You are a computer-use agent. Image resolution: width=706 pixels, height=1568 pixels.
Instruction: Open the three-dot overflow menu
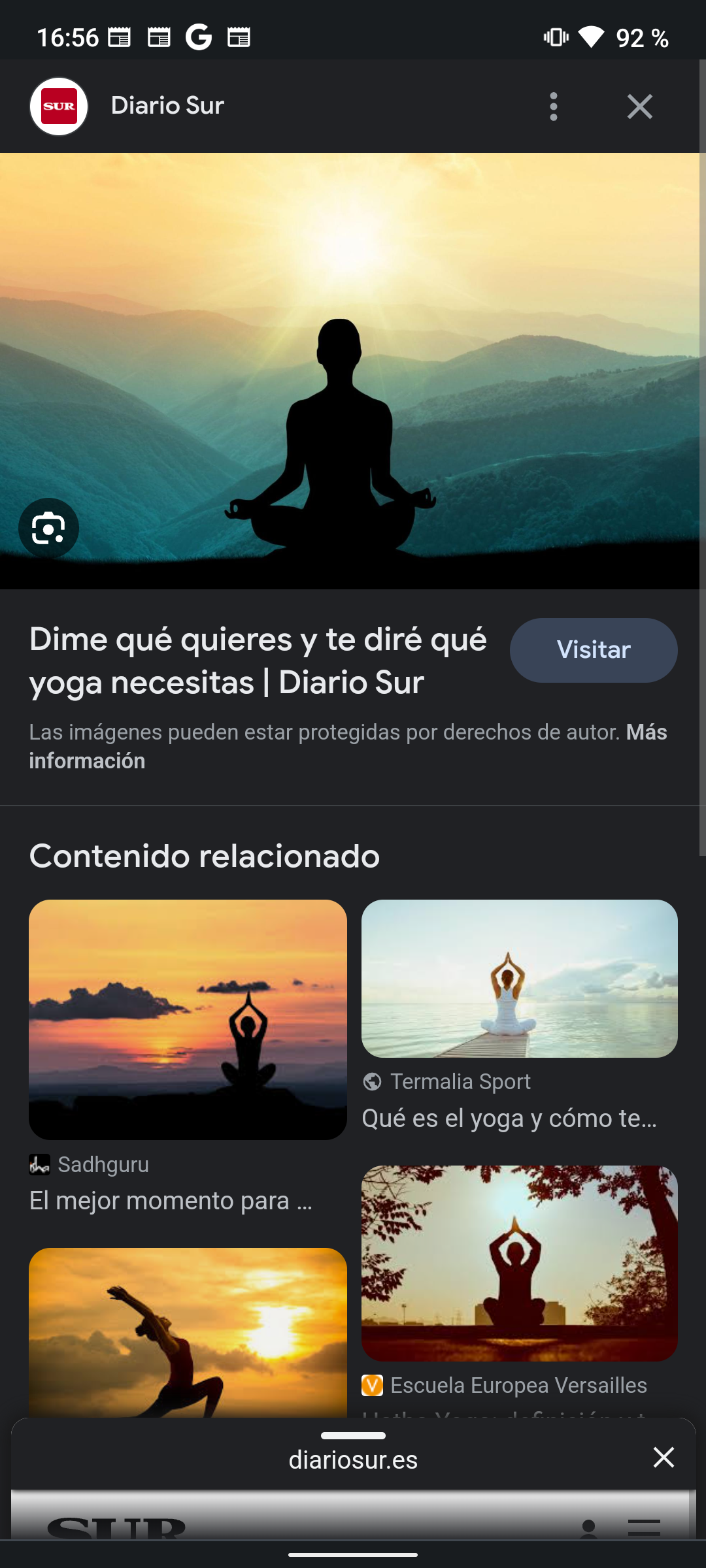pos(554,106)
